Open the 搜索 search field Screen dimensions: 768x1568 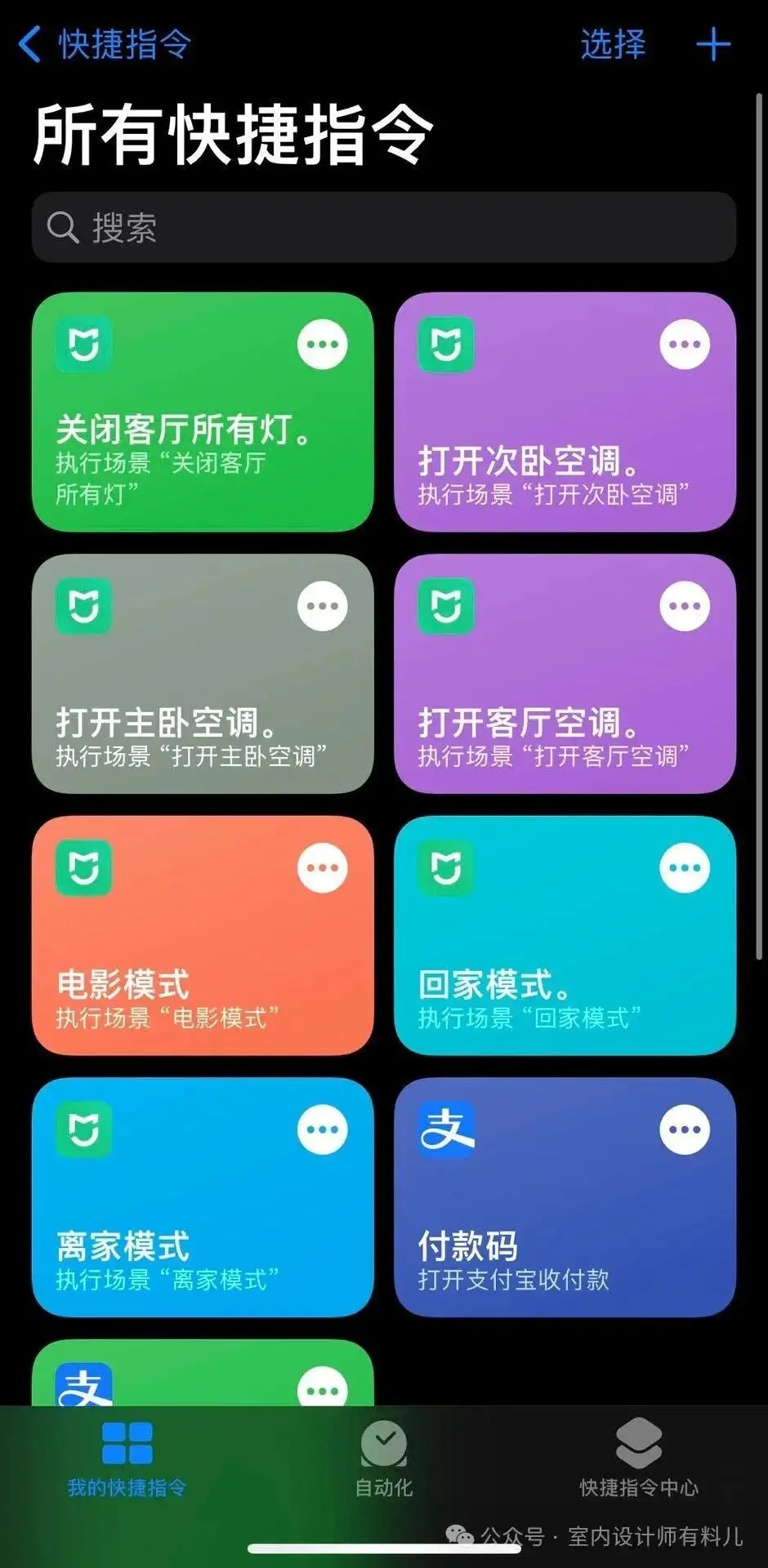[x=384, y=227]
